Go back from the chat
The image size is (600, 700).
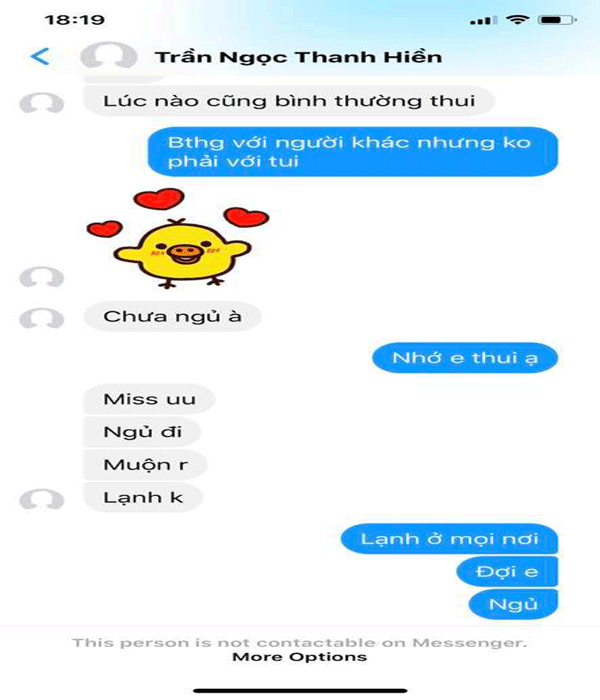40,57
